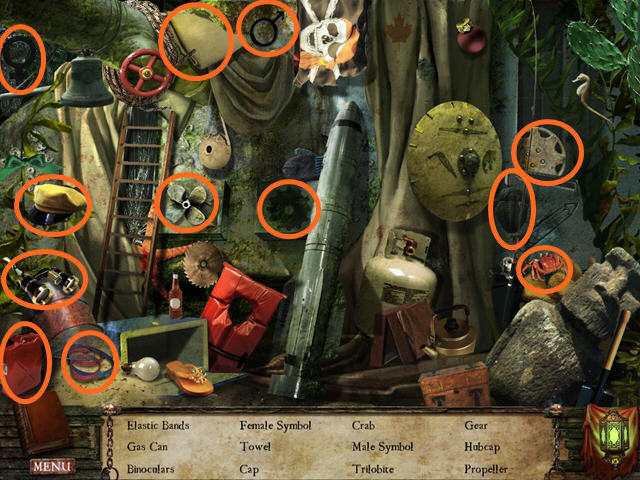Pick up the yellow and blue cap
This screenshot has height=480, width=640.
[53, 203]
